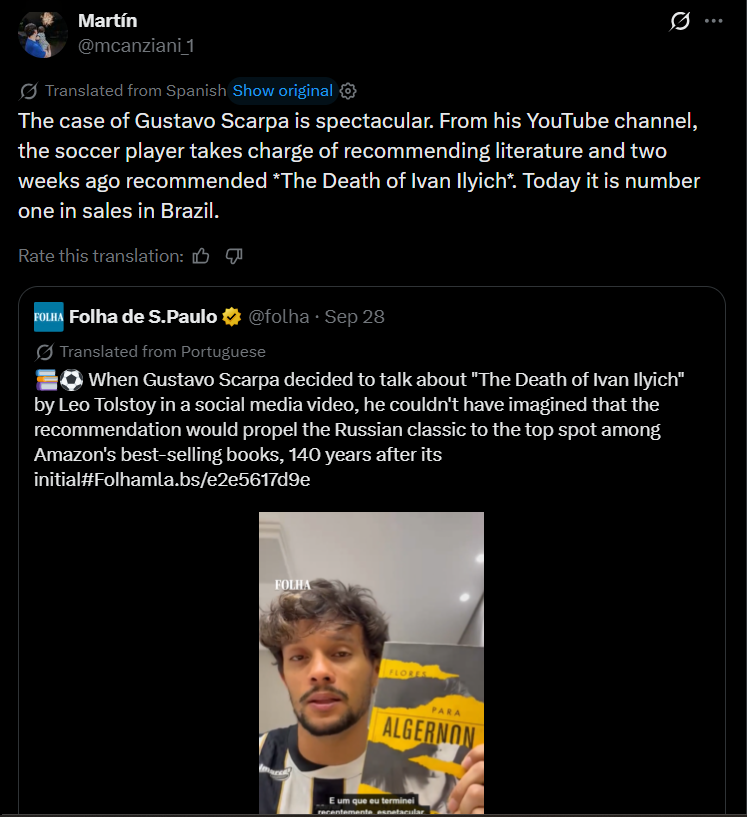Open Martín's profile picture

pyautogui.click(x=43, y=33)
